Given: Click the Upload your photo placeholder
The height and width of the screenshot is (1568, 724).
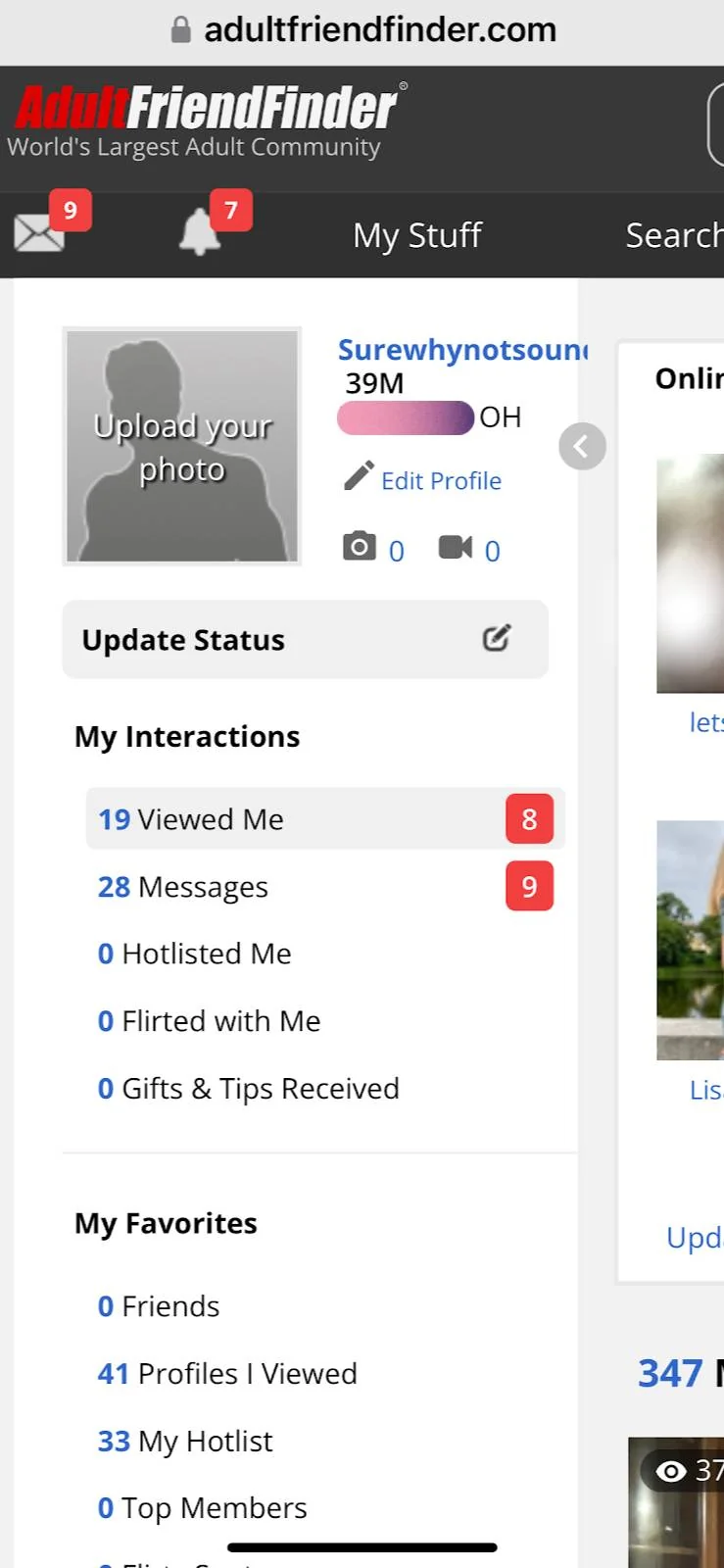Looking at the screenshot, I should click(x=181, y=446).
